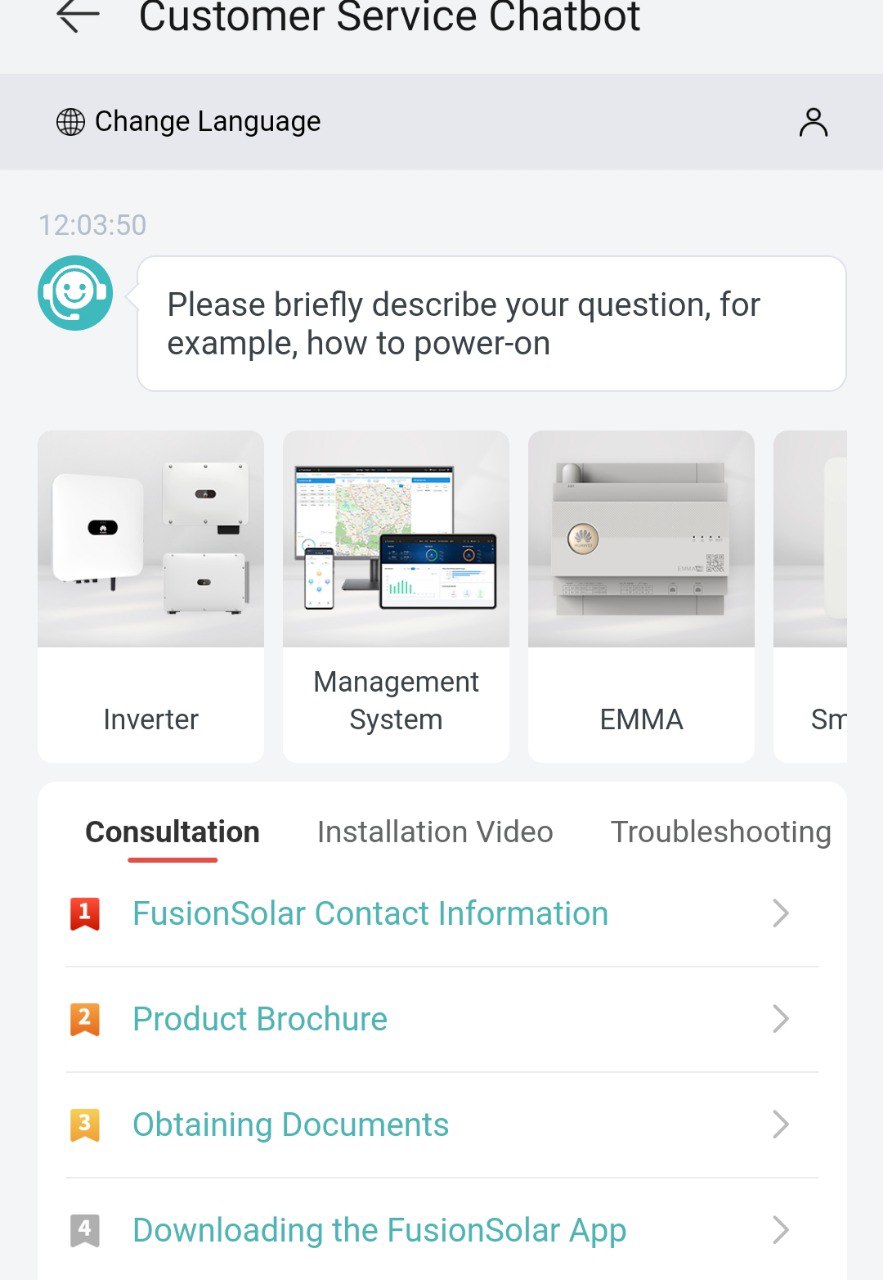
Task: Open the user profile icon
Action: tap(813, 122)
